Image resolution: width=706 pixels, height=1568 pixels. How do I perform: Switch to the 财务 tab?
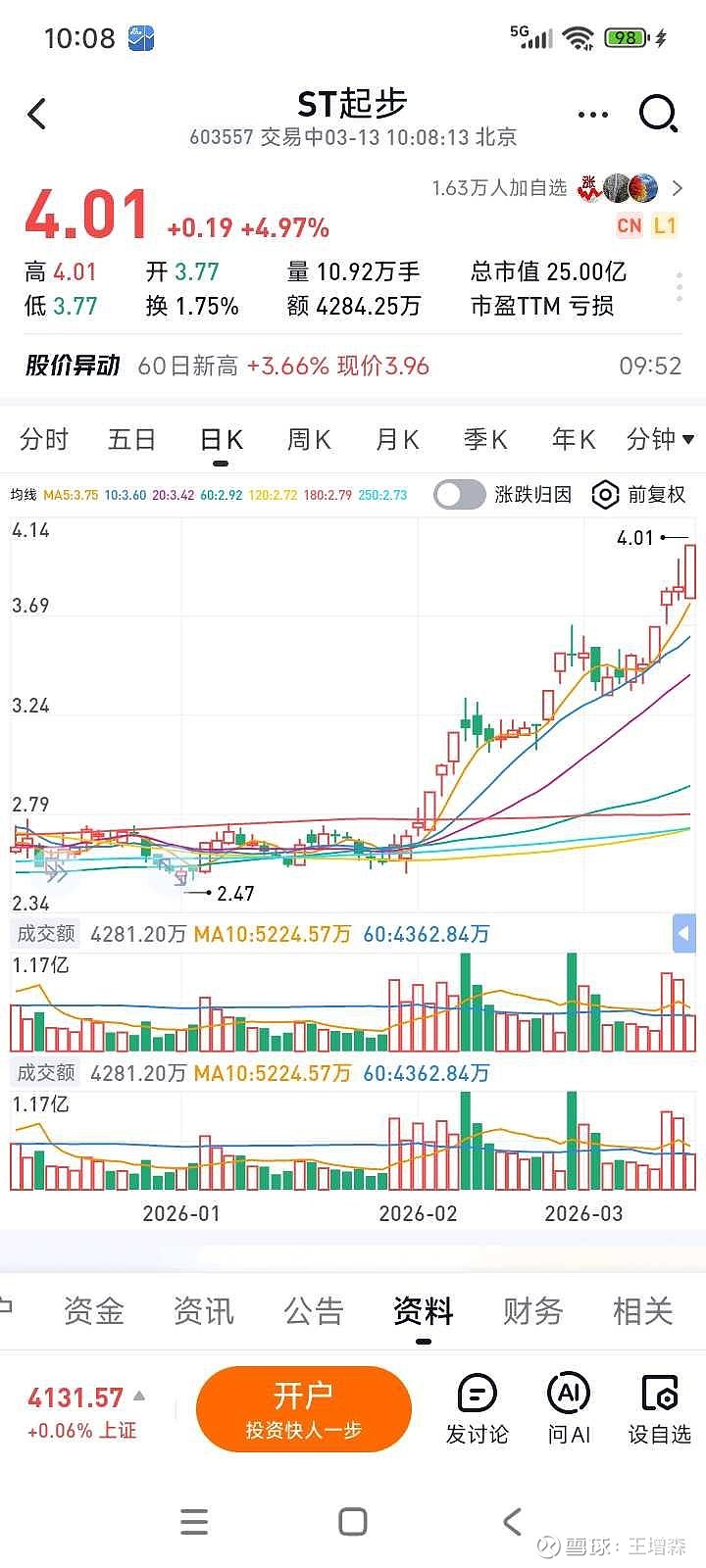pos(533,1310)
